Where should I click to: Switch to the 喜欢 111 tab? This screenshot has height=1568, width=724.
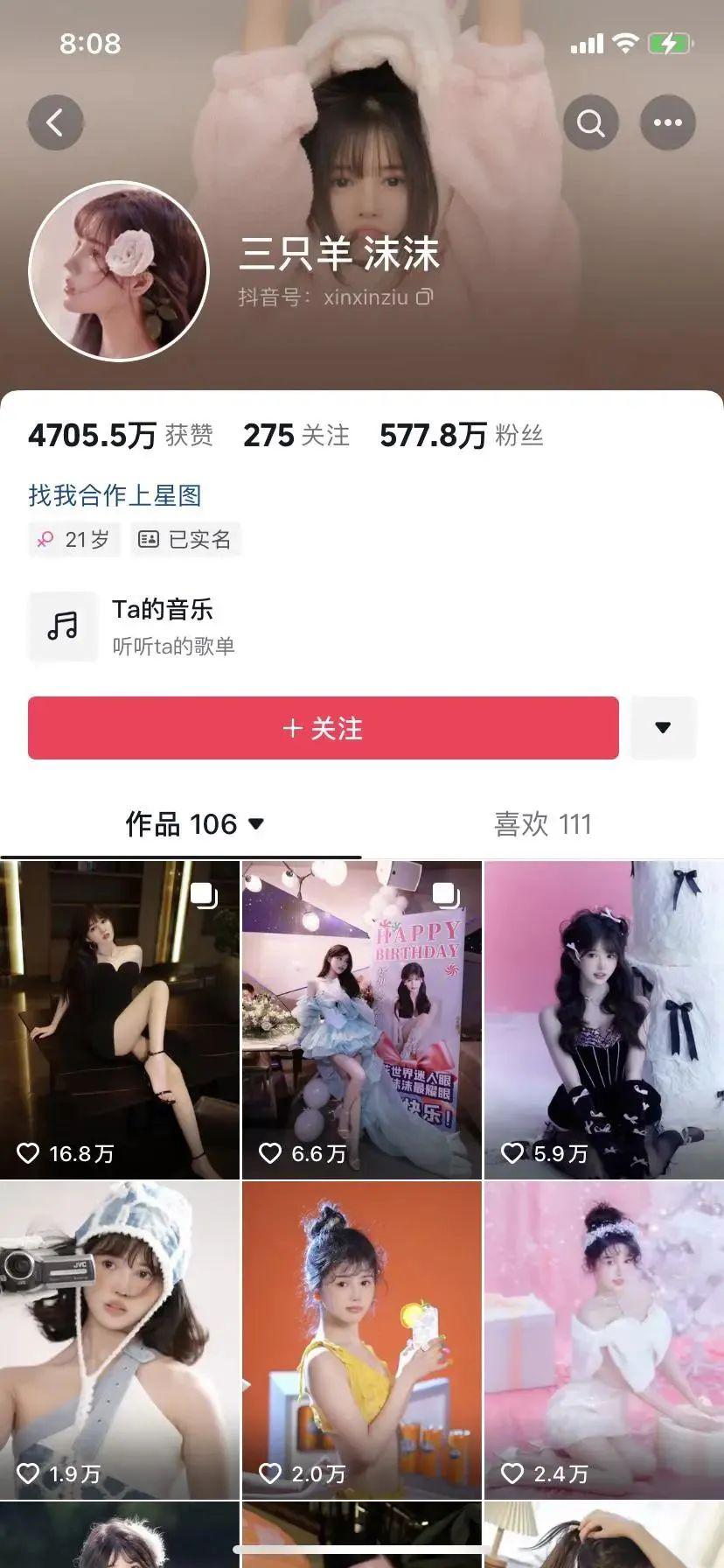click(x=542, y=824)
